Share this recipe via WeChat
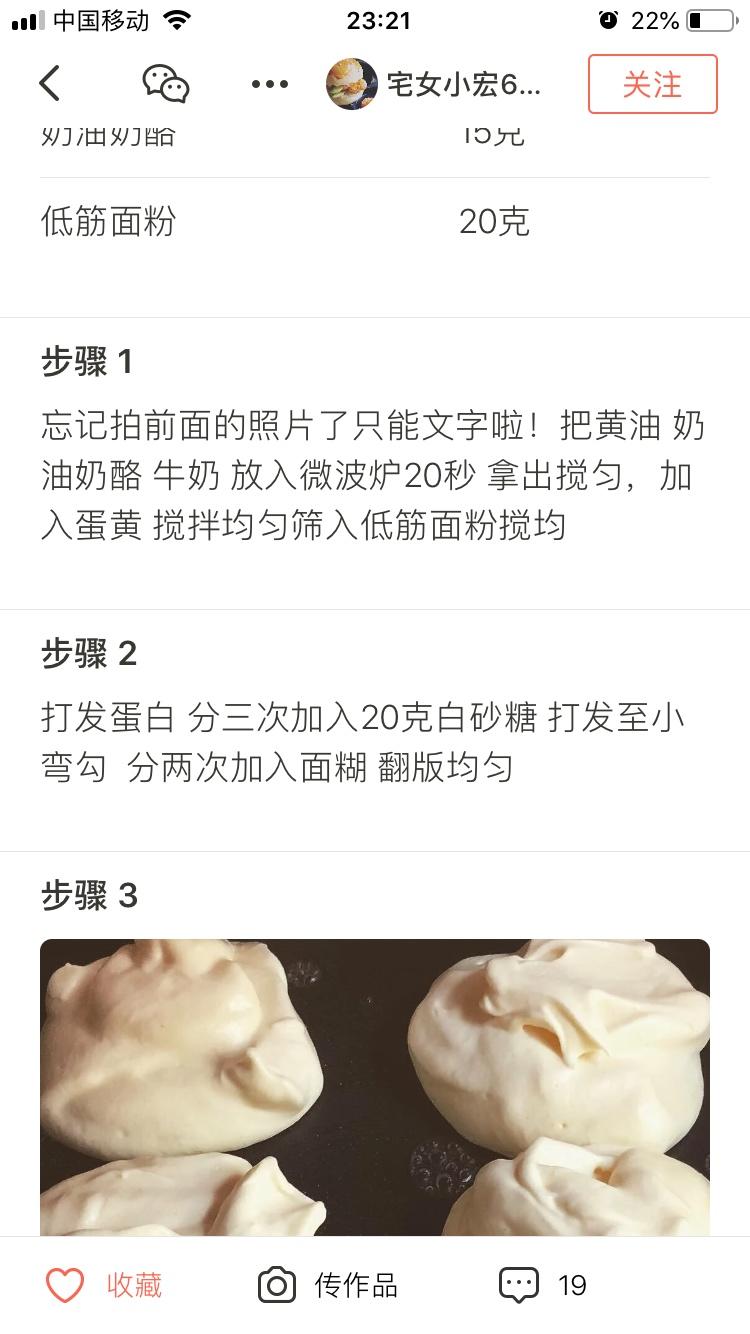The width and height of the screenshot is (750, 1334). 166,84
